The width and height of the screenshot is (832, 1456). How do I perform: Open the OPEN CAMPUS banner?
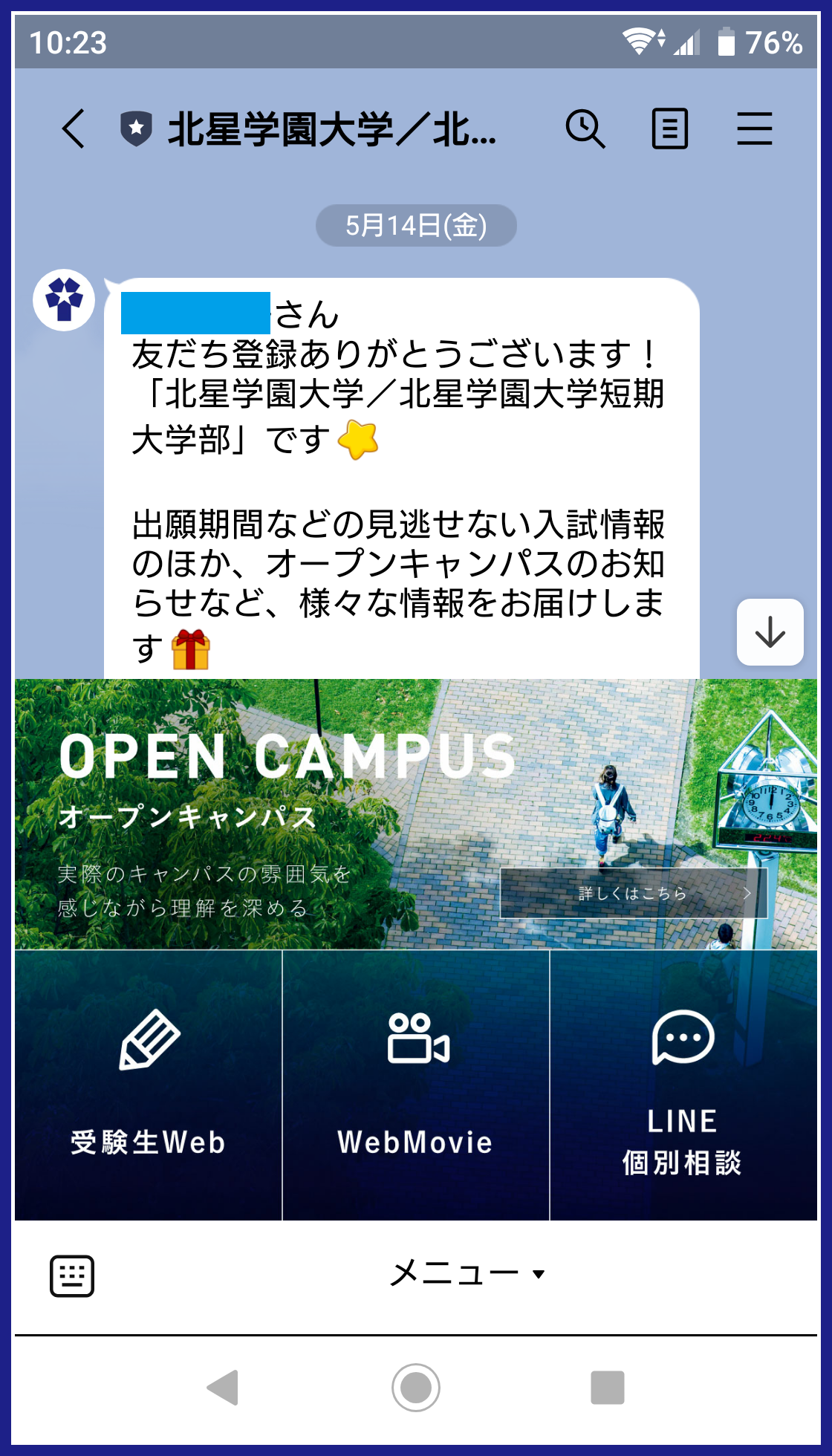pyautogui.click(x=416, y=814)
